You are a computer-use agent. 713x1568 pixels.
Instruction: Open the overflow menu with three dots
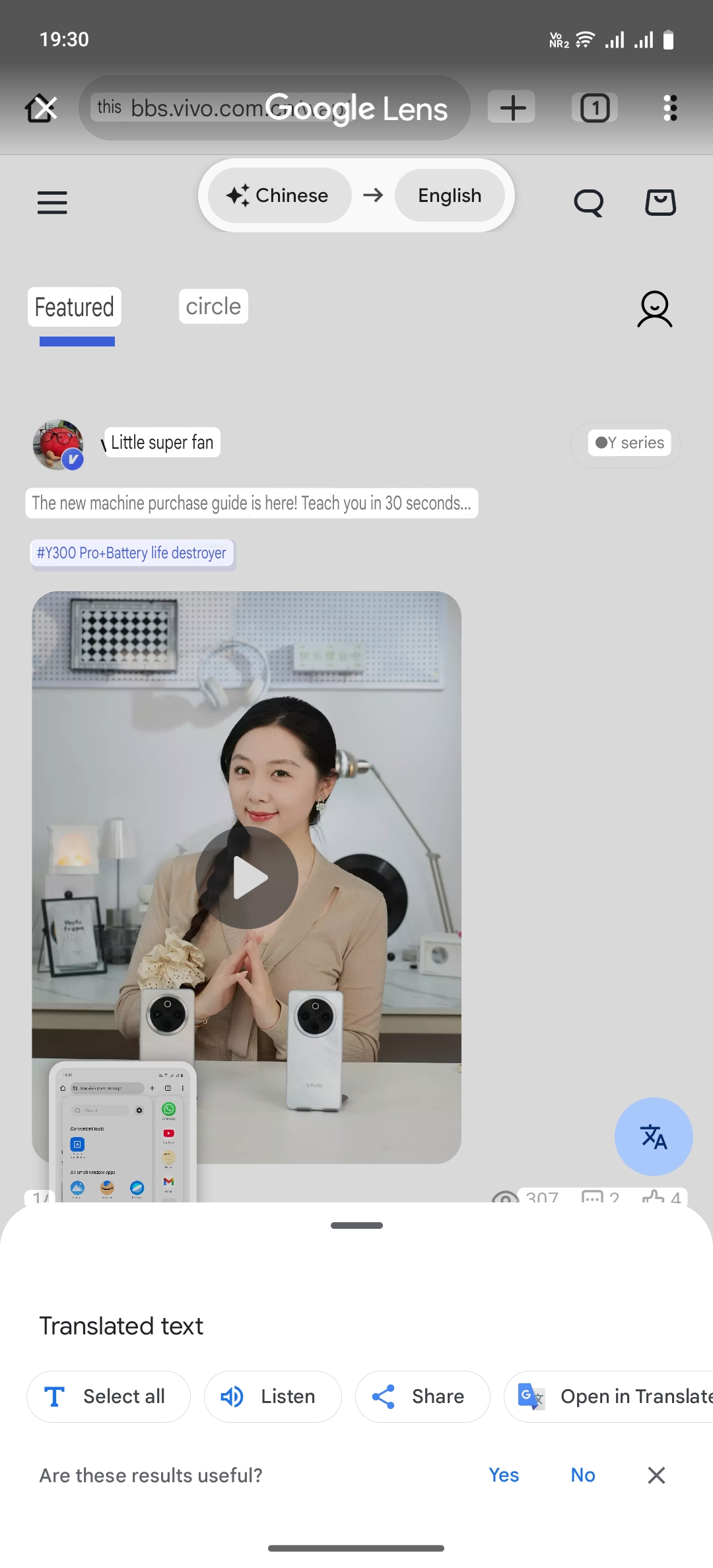click(670, 108)
